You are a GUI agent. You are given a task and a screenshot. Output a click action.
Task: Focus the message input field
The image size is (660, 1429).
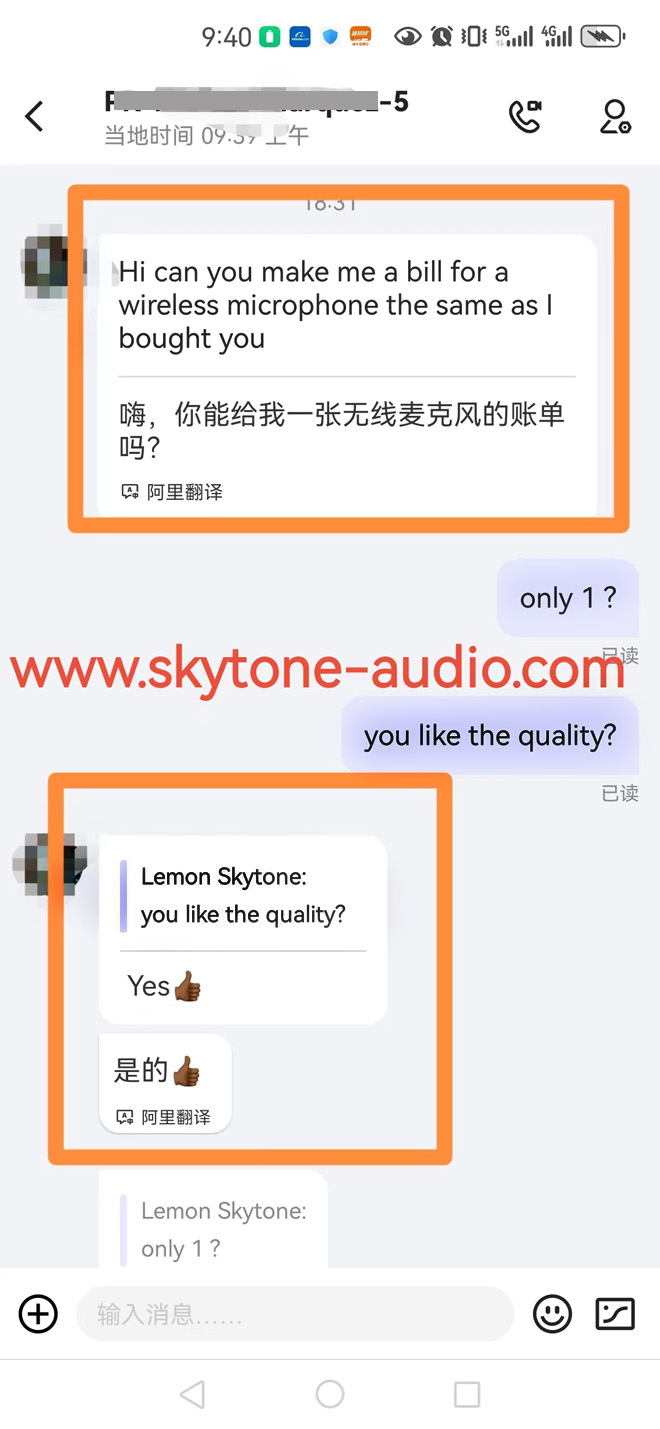(x=295, y=1313)
